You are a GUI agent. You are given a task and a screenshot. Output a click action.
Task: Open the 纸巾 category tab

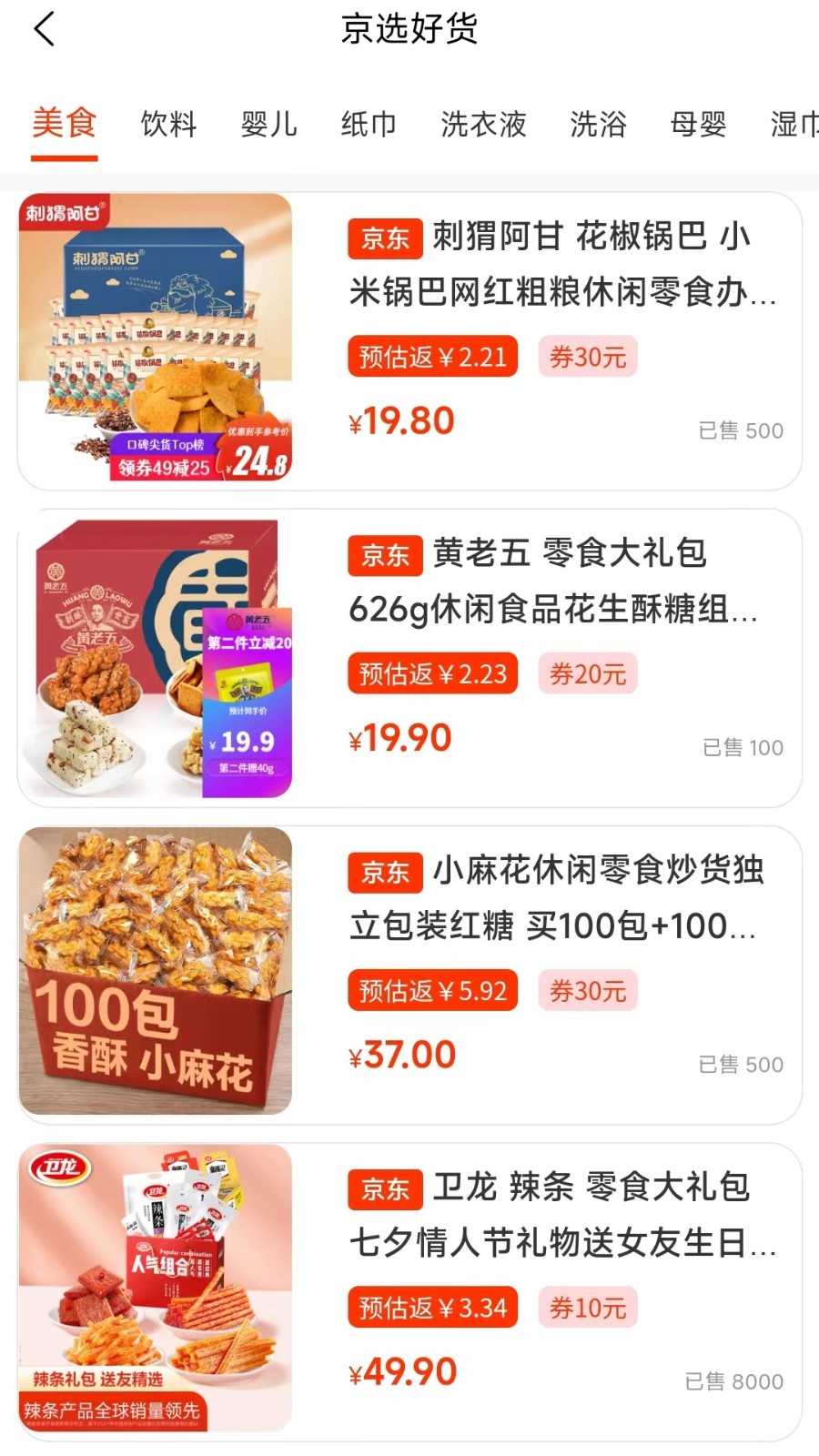click(x=369, y=124)
